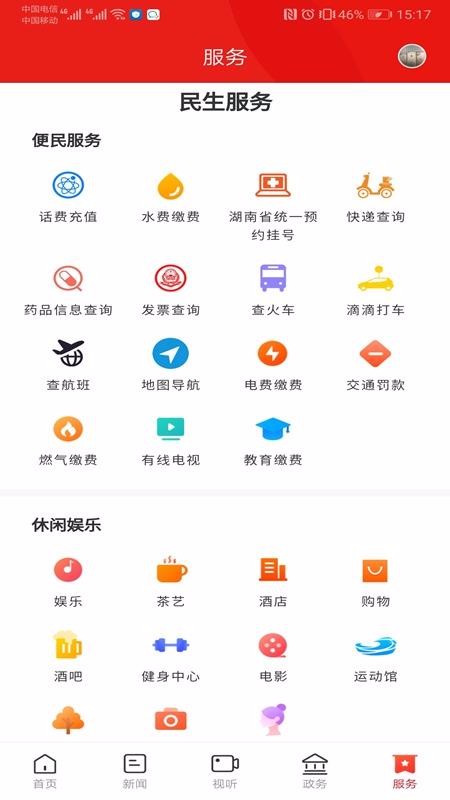Check trains with 查火车
Image resolution: width=450 pixels, height=800 pixels.
pyautogui.click(x=273, y=290)
